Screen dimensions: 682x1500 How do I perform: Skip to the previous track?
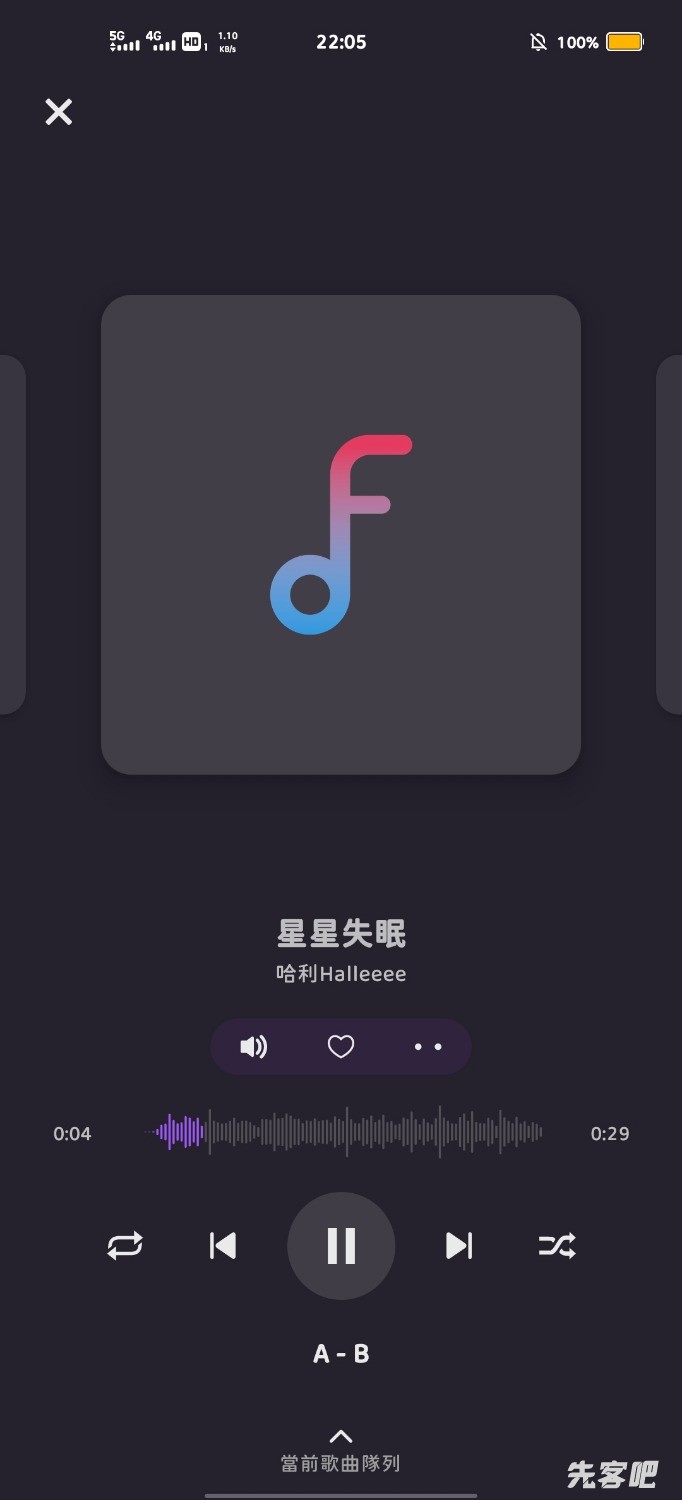tap(223, 1245)
